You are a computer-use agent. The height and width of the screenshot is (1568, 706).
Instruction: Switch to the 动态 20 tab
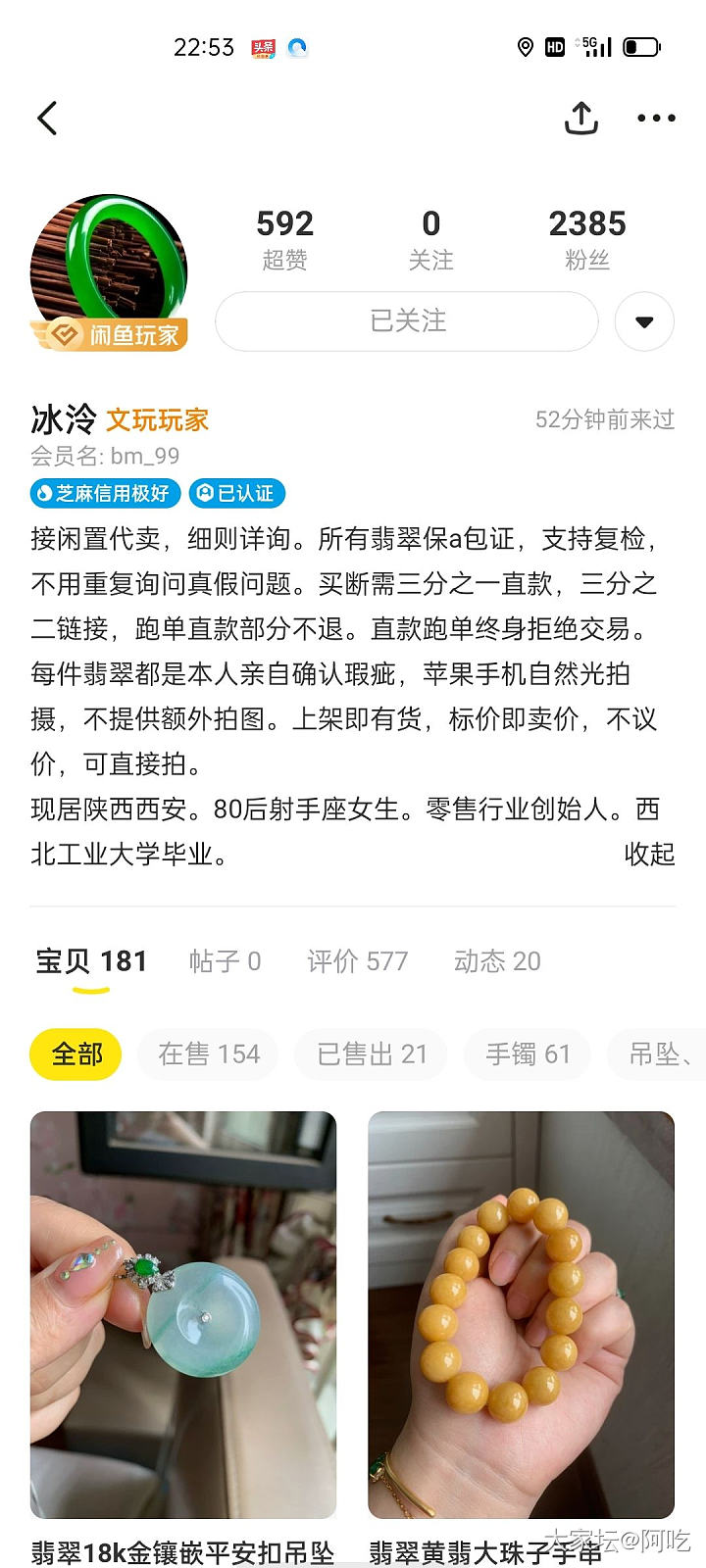click(x=497, y=961)
